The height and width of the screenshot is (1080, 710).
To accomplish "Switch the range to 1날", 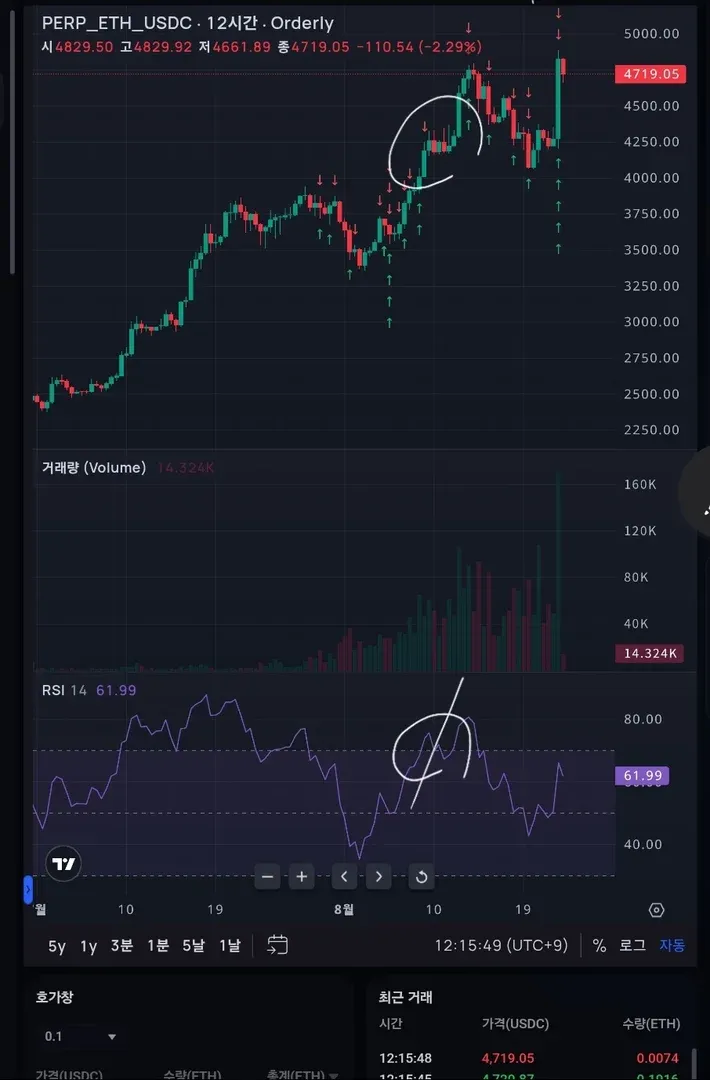I will tap(229, 946).
